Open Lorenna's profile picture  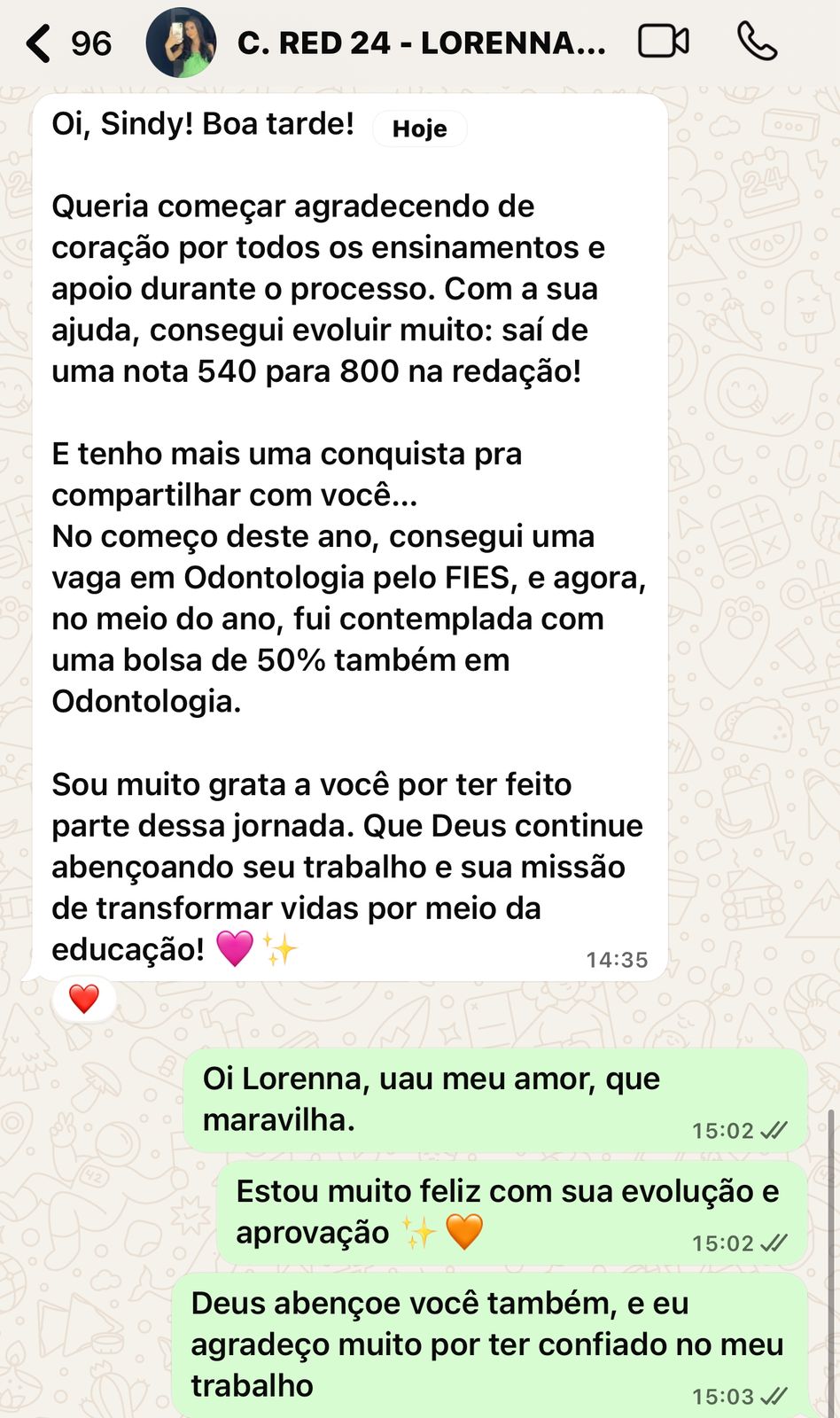point(181,43)
